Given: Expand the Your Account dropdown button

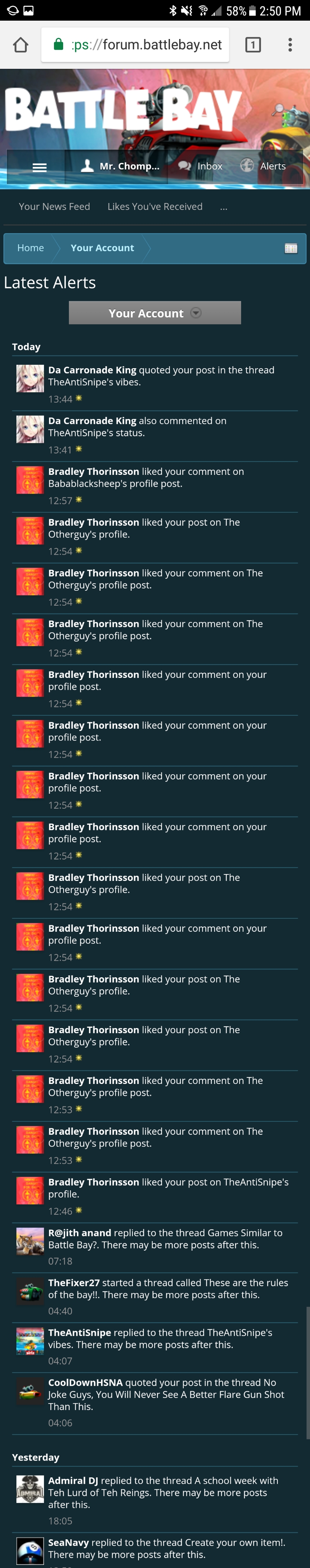Looking at the screenshot, I should (155, 313).
